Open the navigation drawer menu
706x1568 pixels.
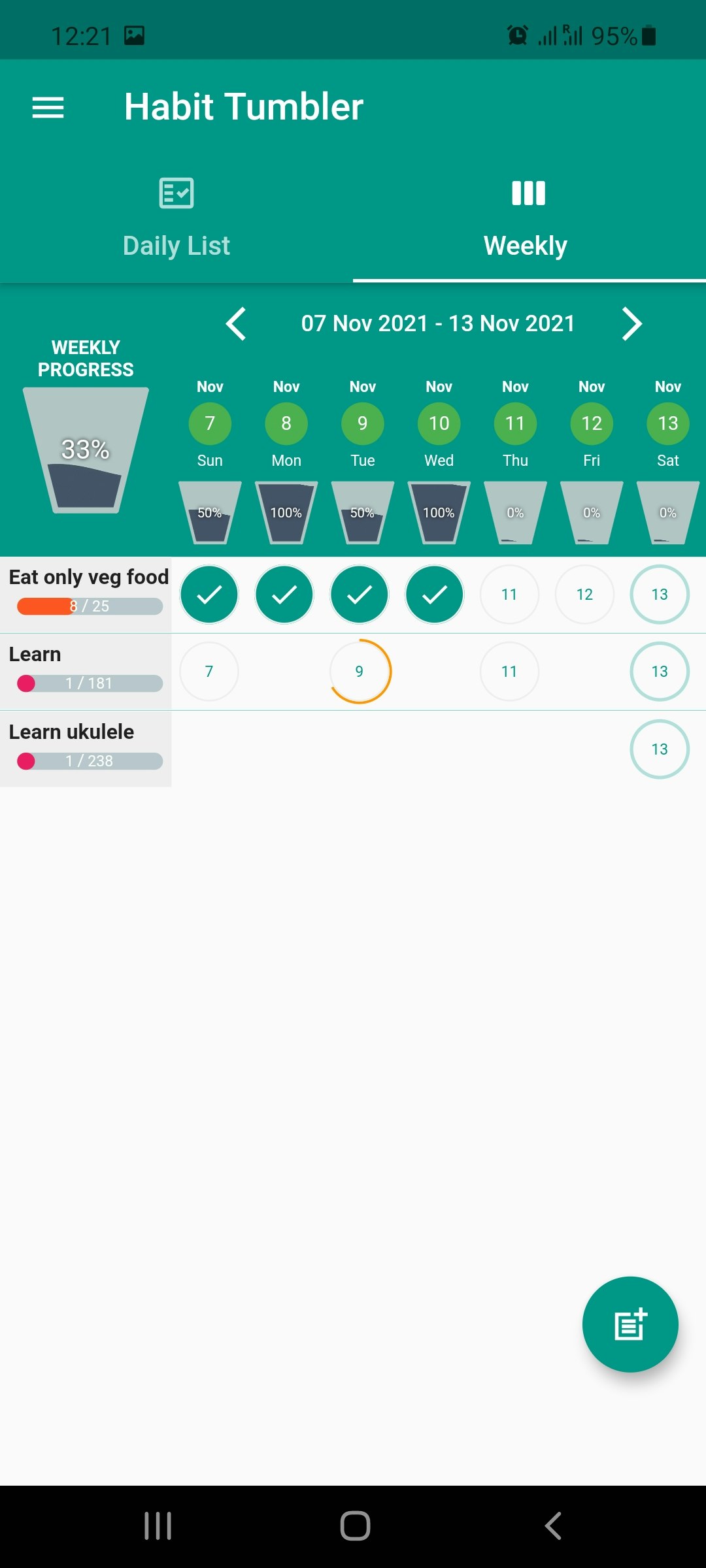click(x=47, y=107)
